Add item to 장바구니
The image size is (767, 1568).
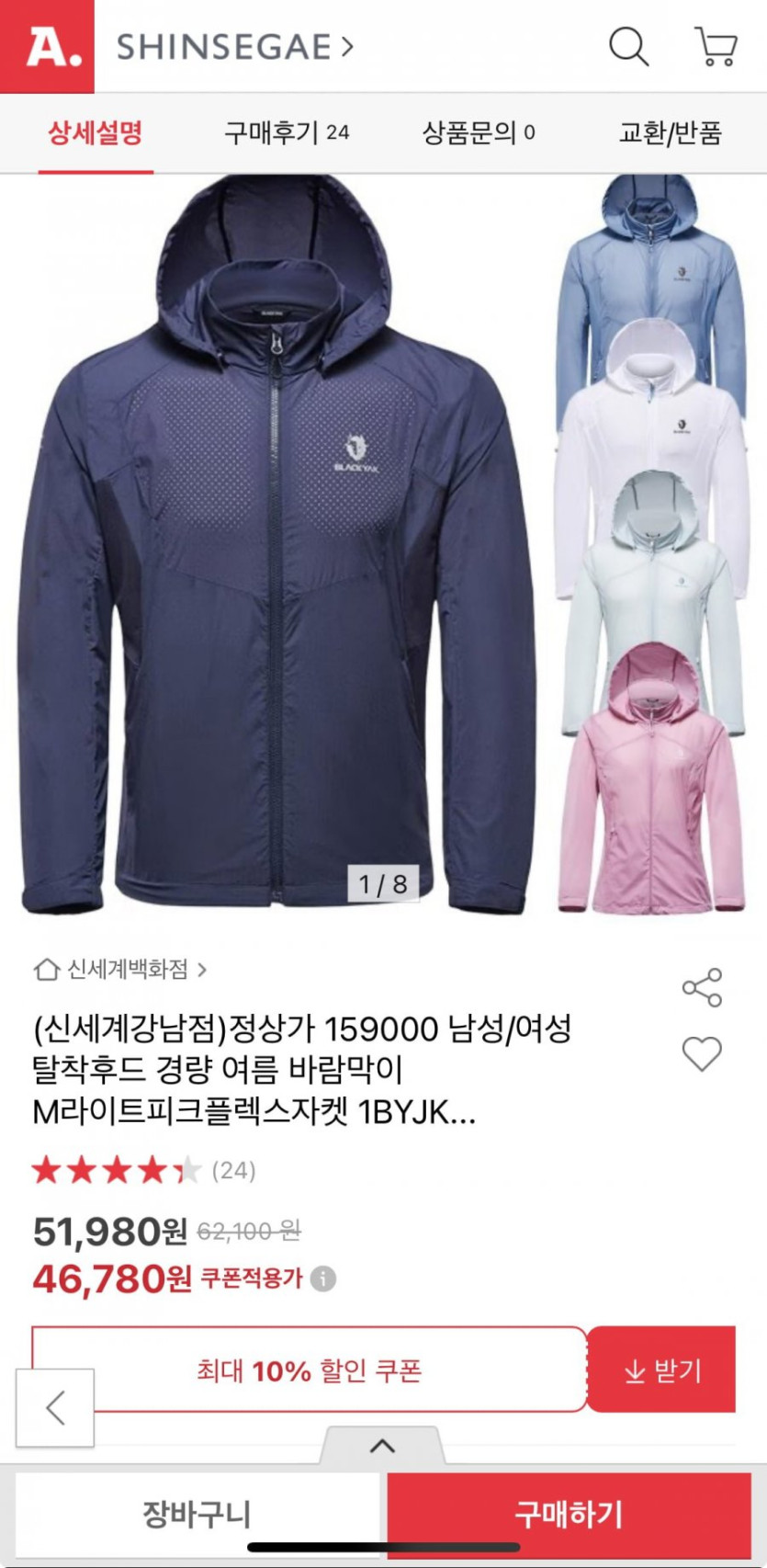197,1515
